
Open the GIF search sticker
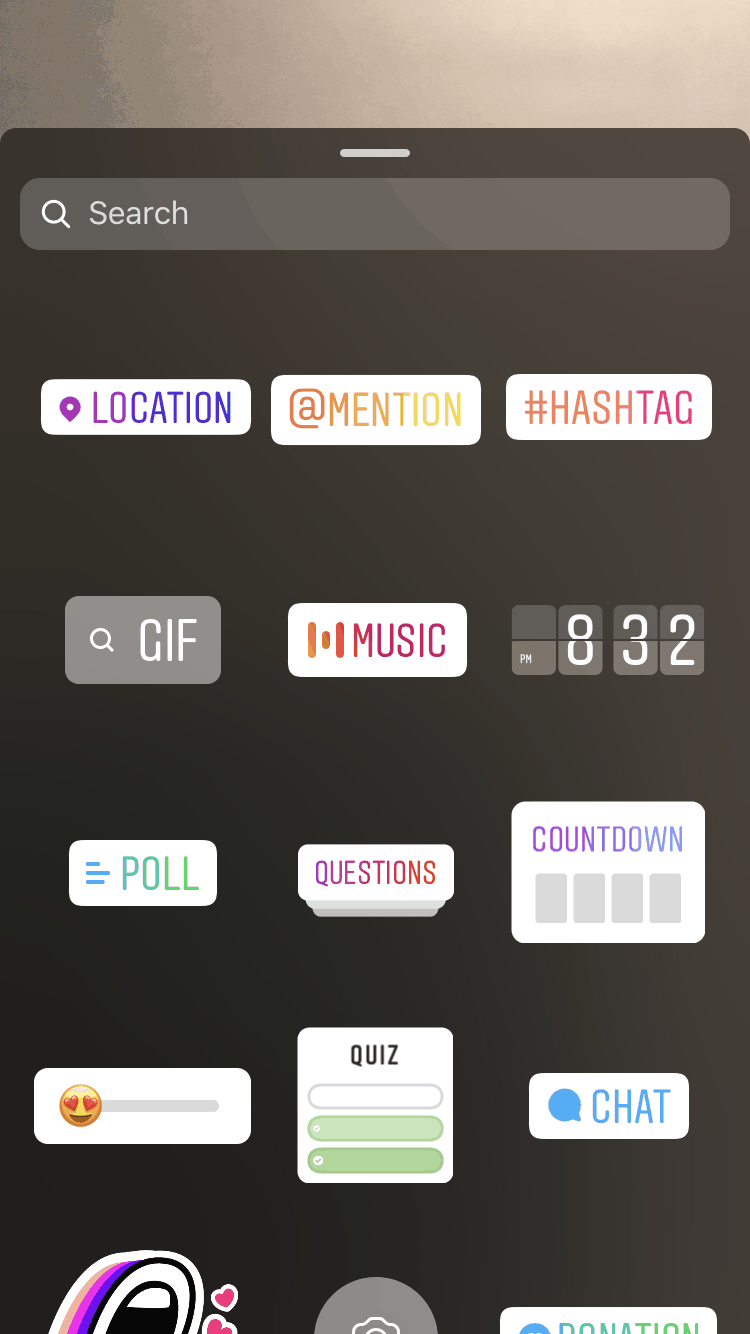click(143, 640)
